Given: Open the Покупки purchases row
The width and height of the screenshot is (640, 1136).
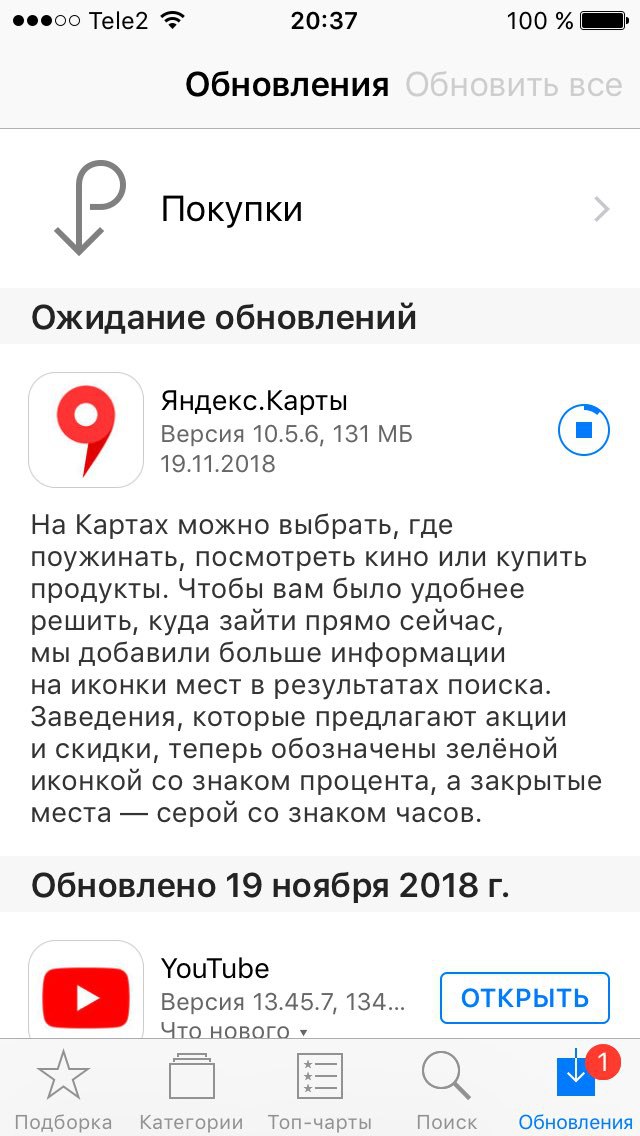Looking at the screenshot, I should click(x=320, y=209).
